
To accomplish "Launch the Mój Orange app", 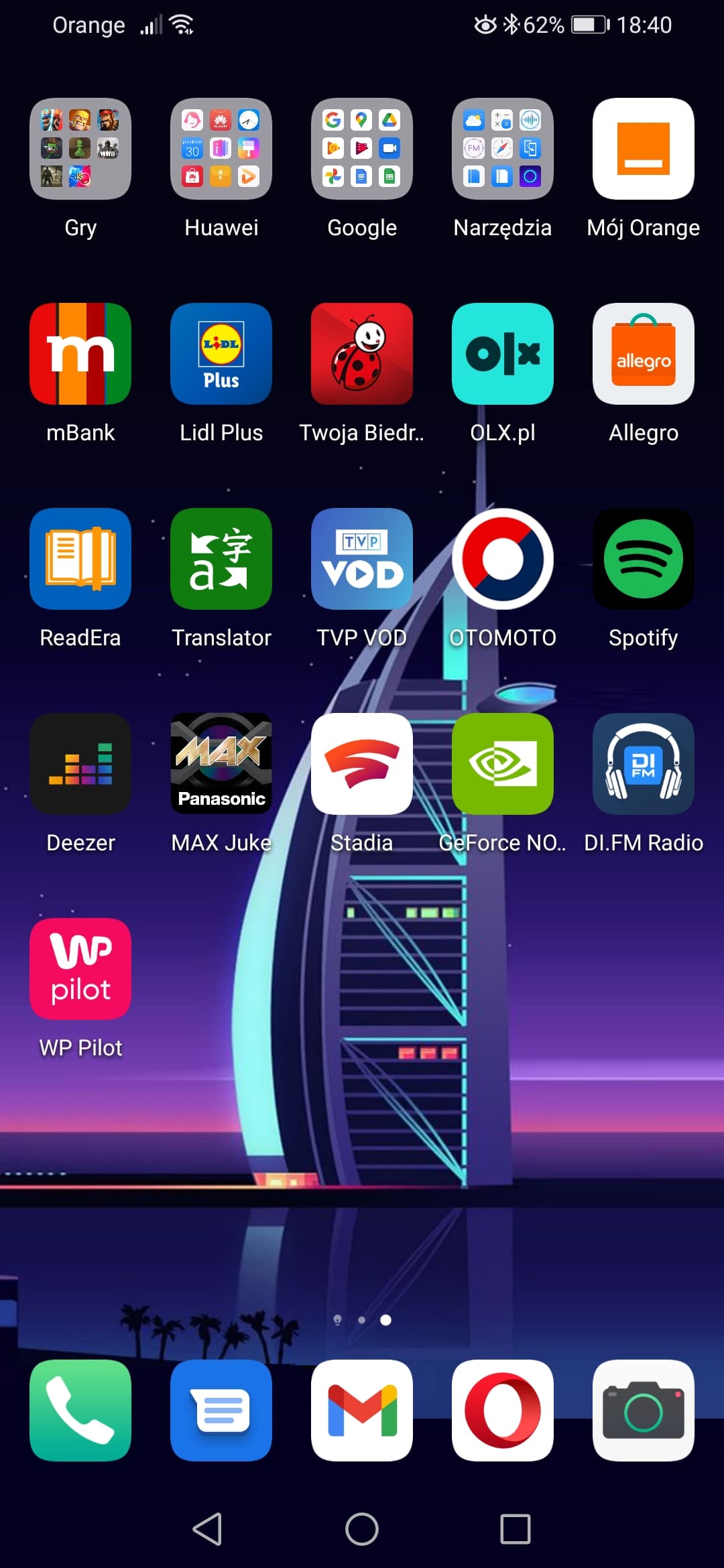I will [x=644, y=149].
